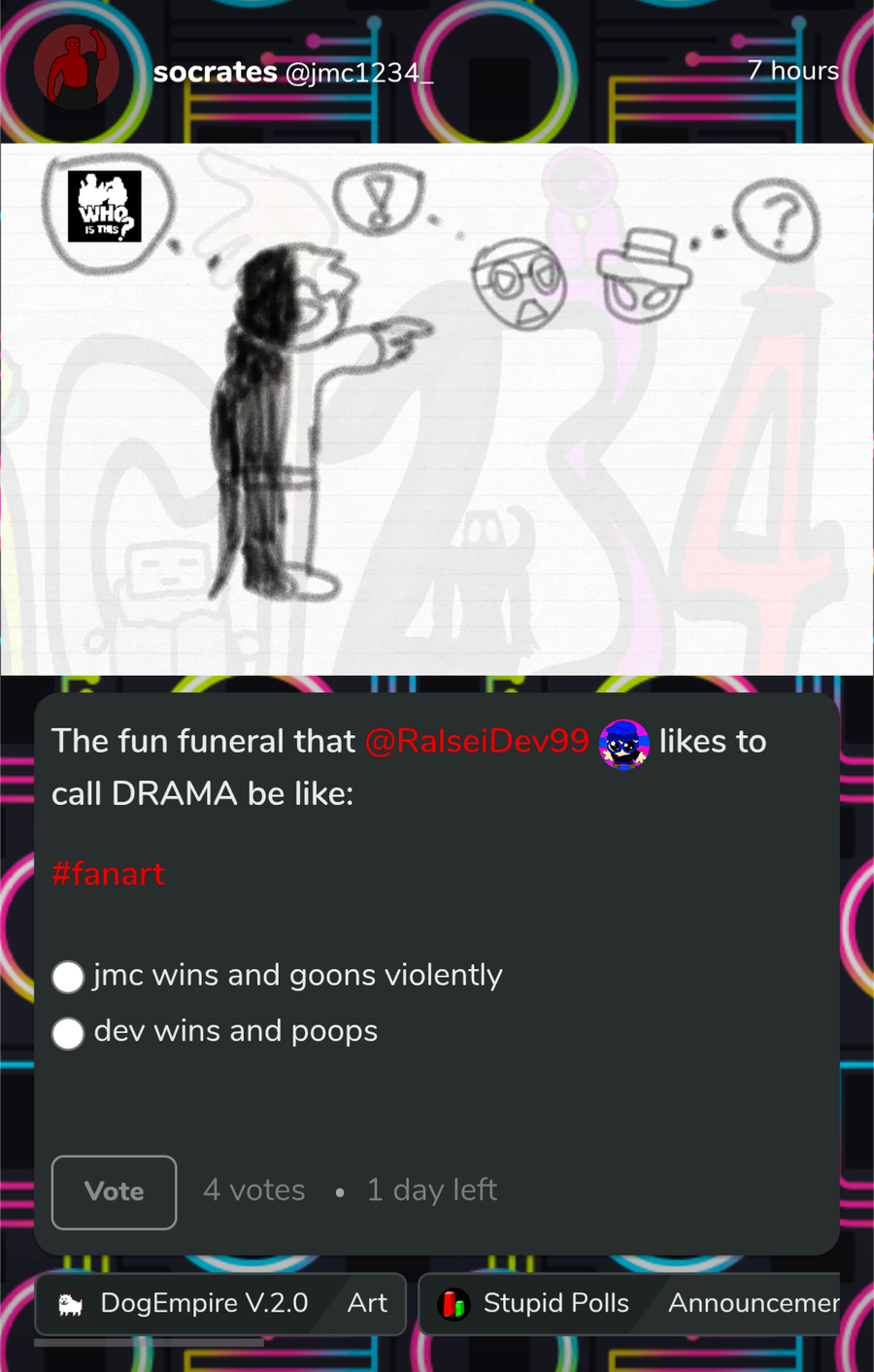Select 'jmc wins and goons violently' option
This screenshot has width=874, height=1372.
click(68, 977)
